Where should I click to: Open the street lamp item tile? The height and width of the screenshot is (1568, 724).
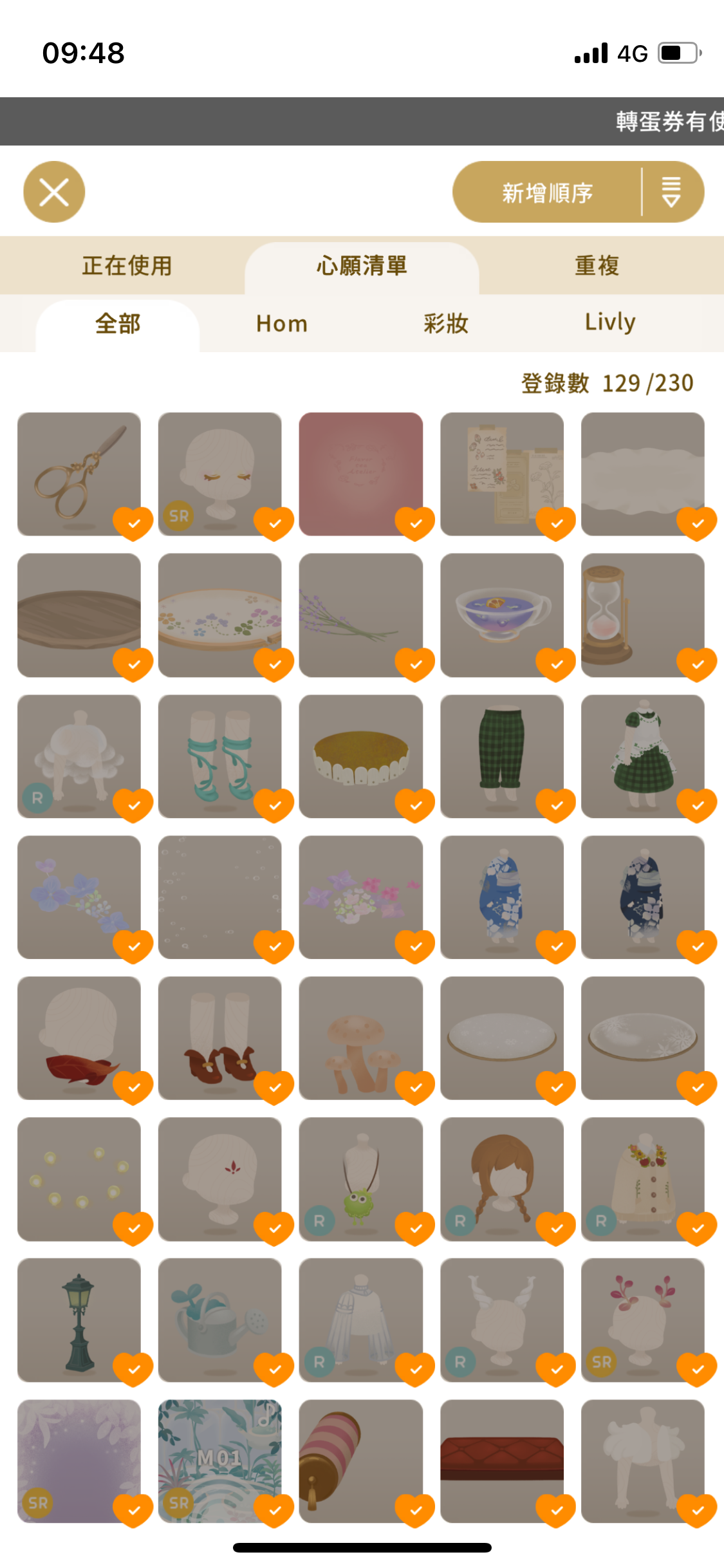(79, 1320)
